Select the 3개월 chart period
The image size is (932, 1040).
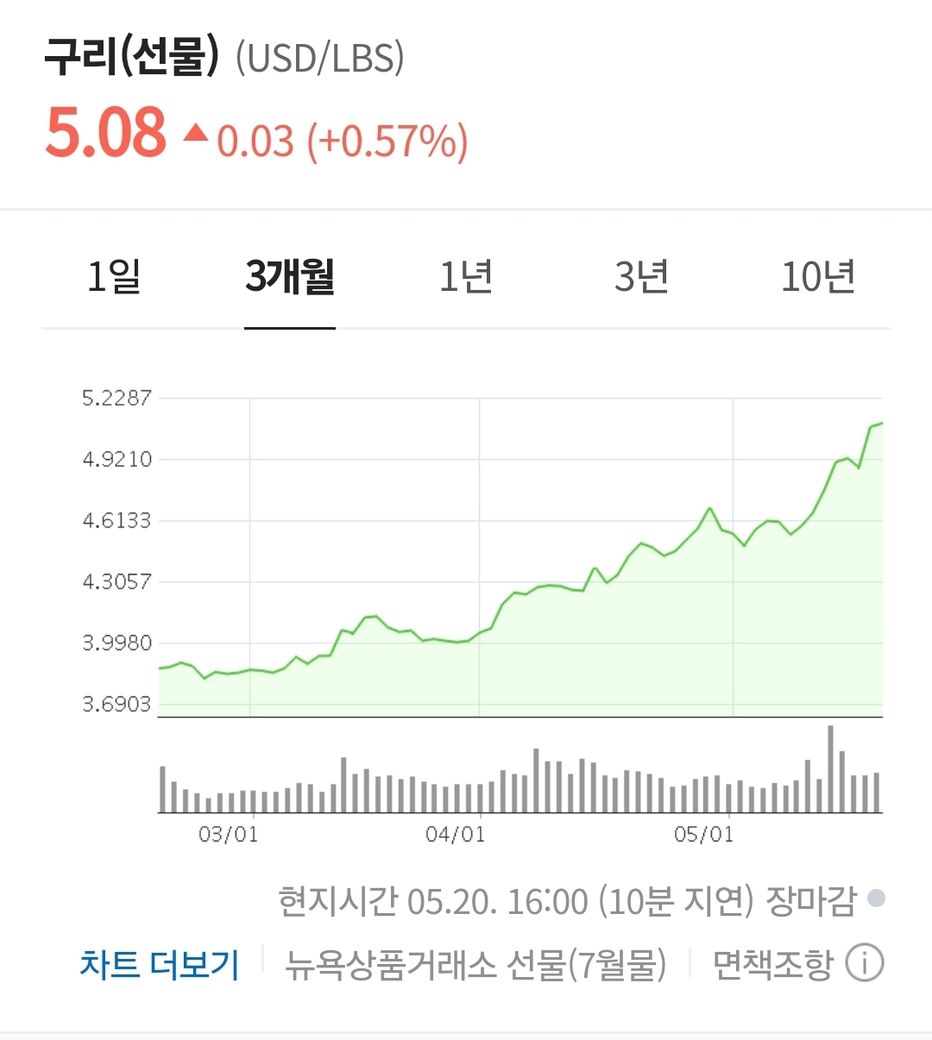pos(289,277)
